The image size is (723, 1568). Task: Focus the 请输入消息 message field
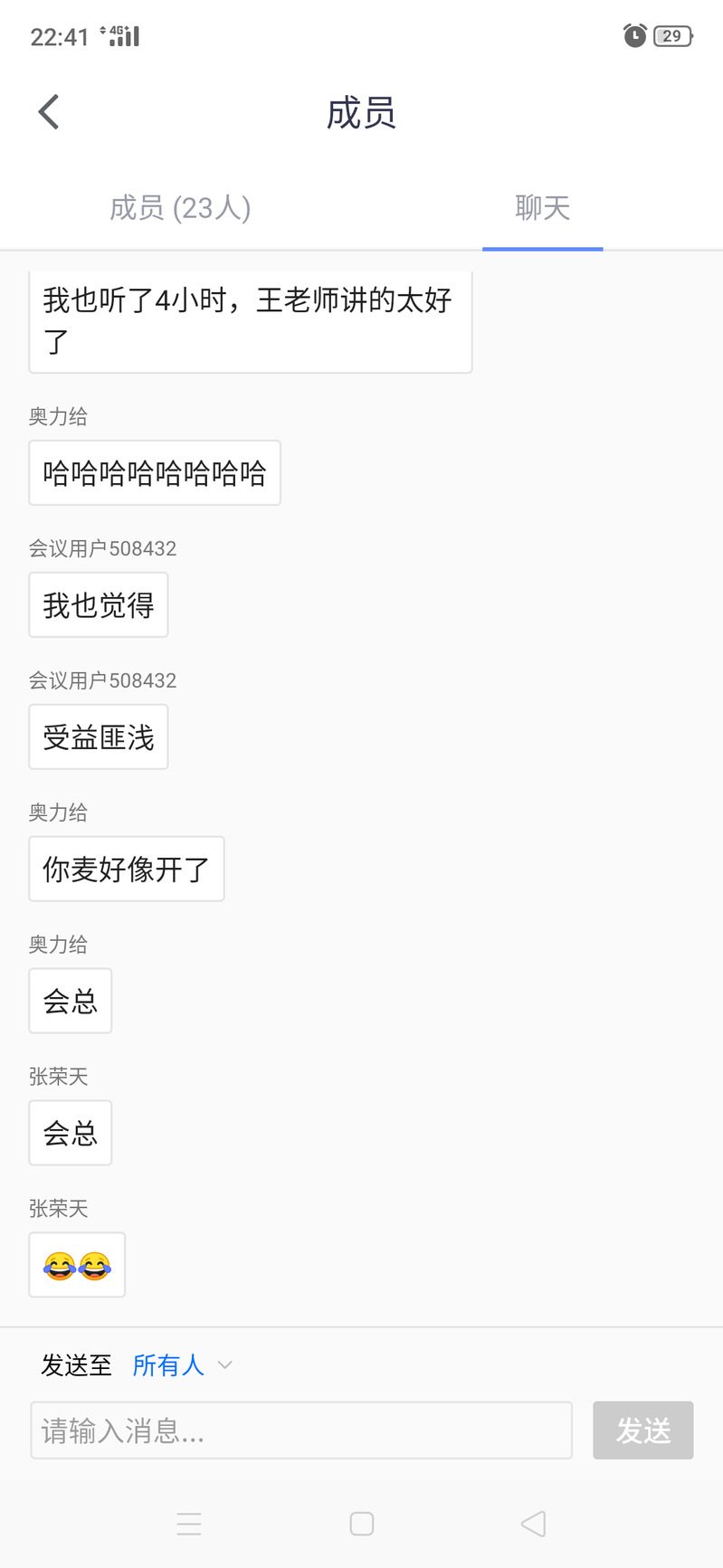pyautogui.click(x=301, y=1430)
